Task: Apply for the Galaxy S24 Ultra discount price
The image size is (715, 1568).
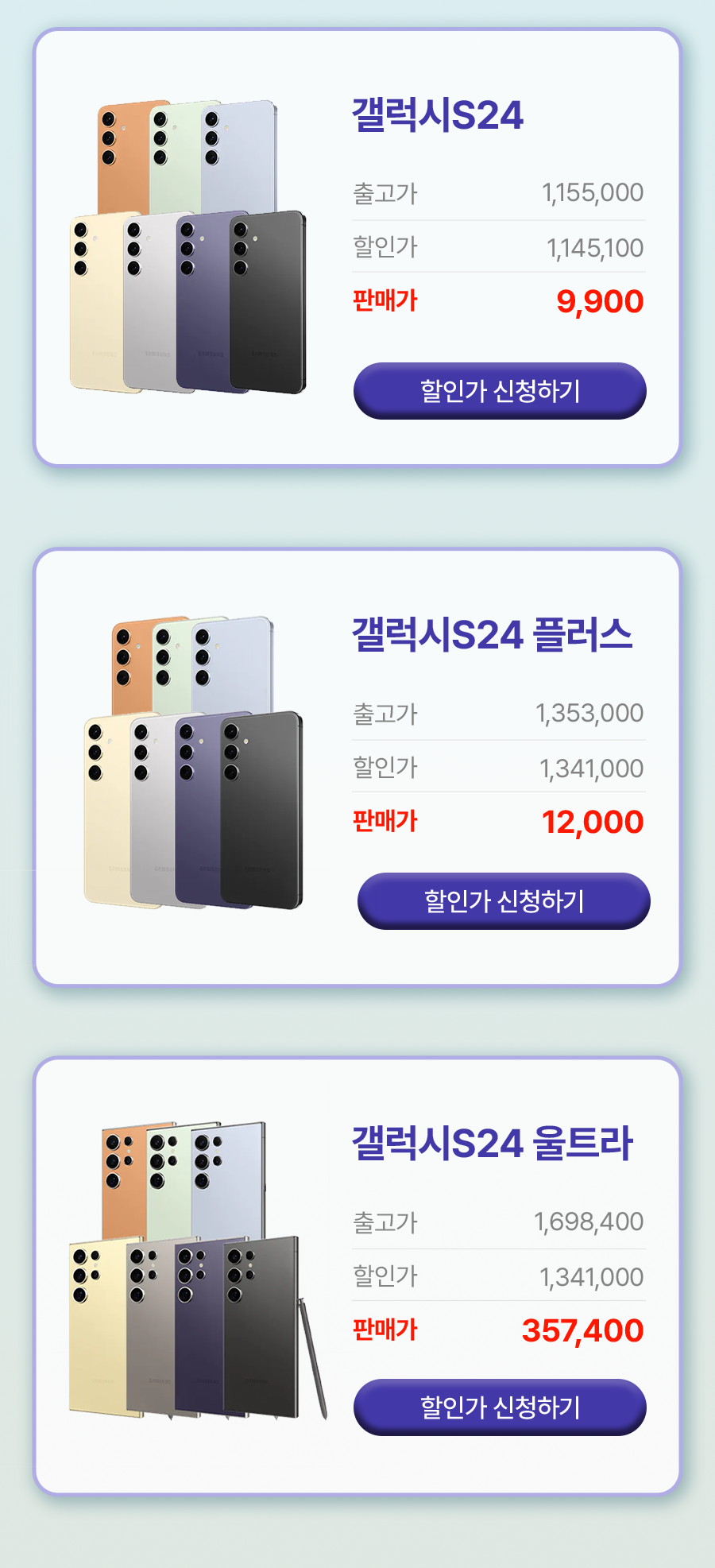Action: (500, 1407)
